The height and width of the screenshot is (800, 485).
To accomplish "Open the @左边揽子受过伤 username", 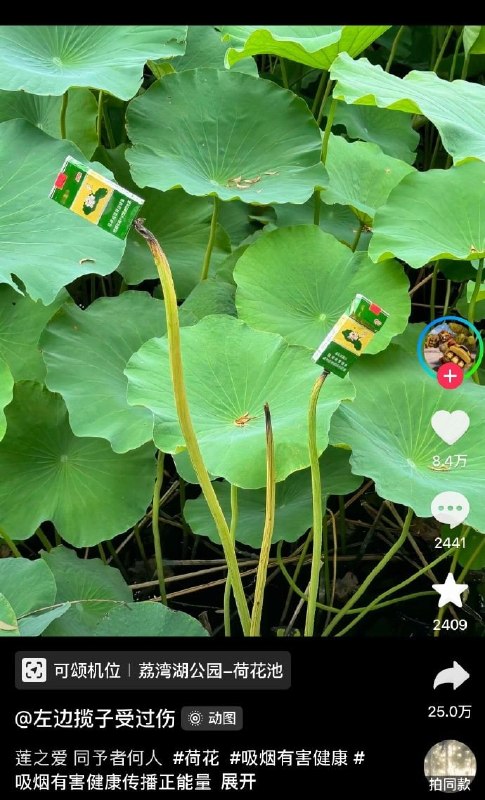I will [95, 718].
